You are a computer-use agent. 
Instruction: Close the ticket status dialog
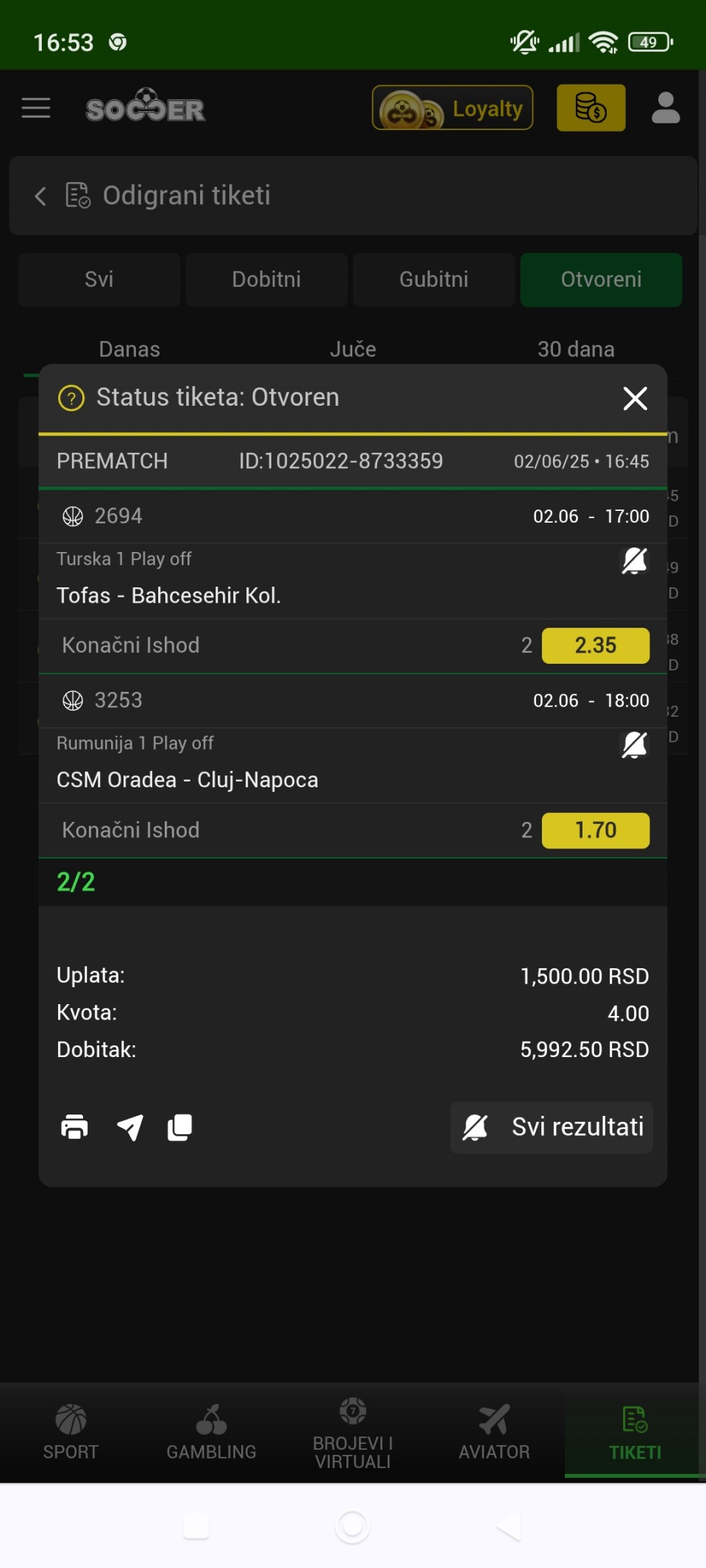pyautogui.click(x=635, y=398)
